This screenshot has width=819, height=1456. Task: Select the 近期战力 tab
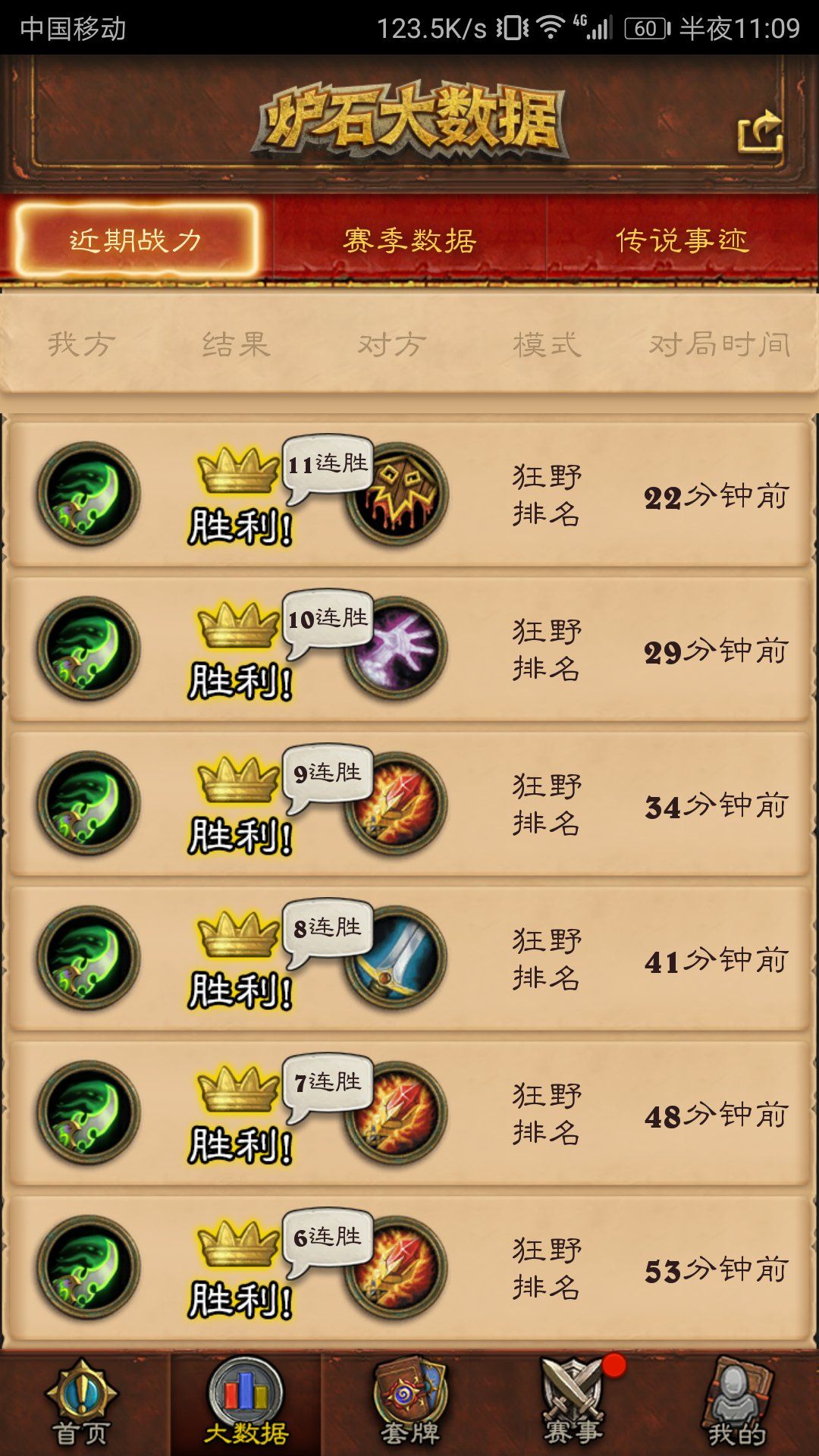coord(136,241)
